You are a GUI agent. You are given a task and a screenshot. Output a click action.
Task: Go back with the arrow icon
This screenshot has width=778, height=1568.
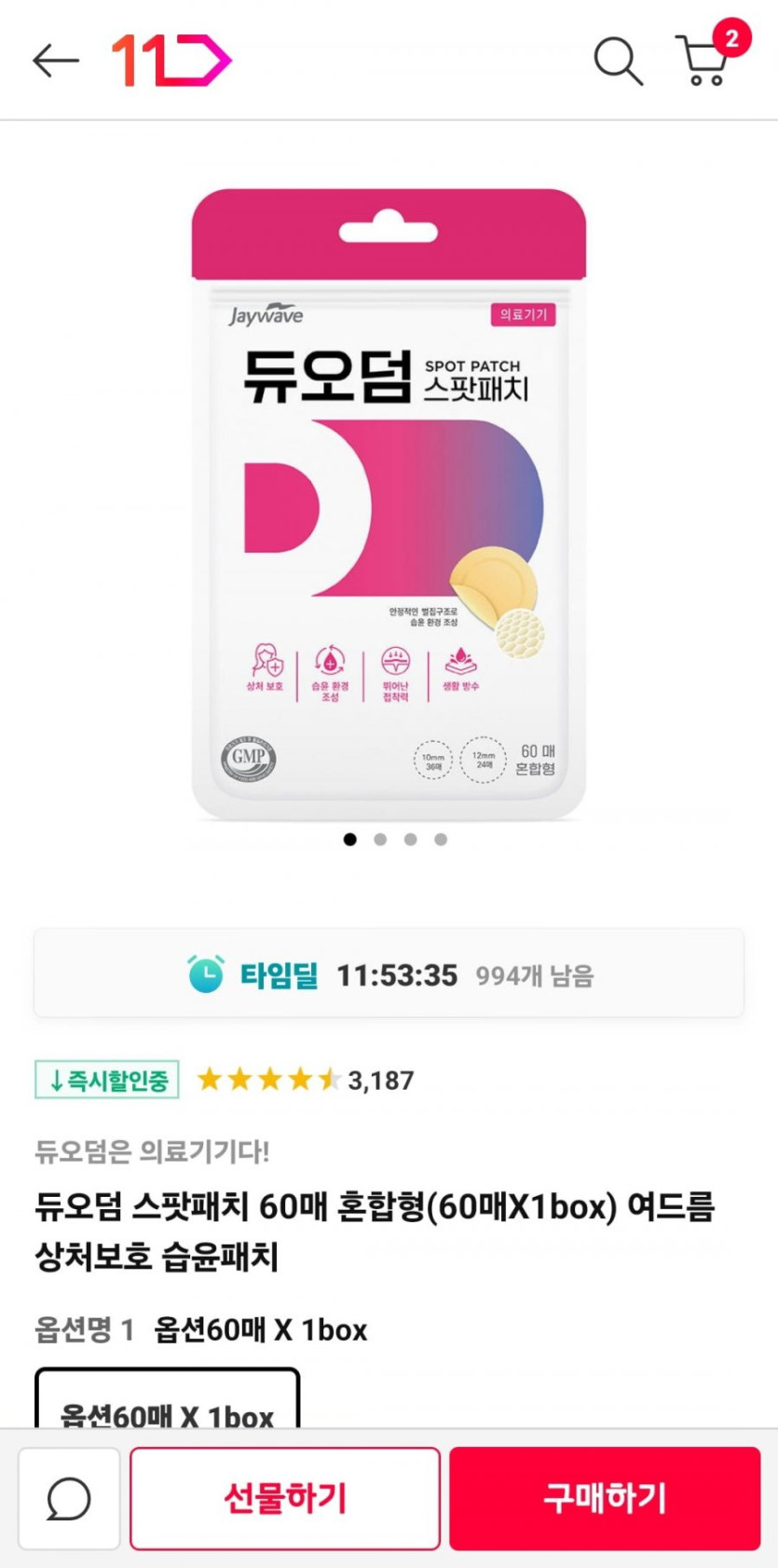[x=56, y=61]
